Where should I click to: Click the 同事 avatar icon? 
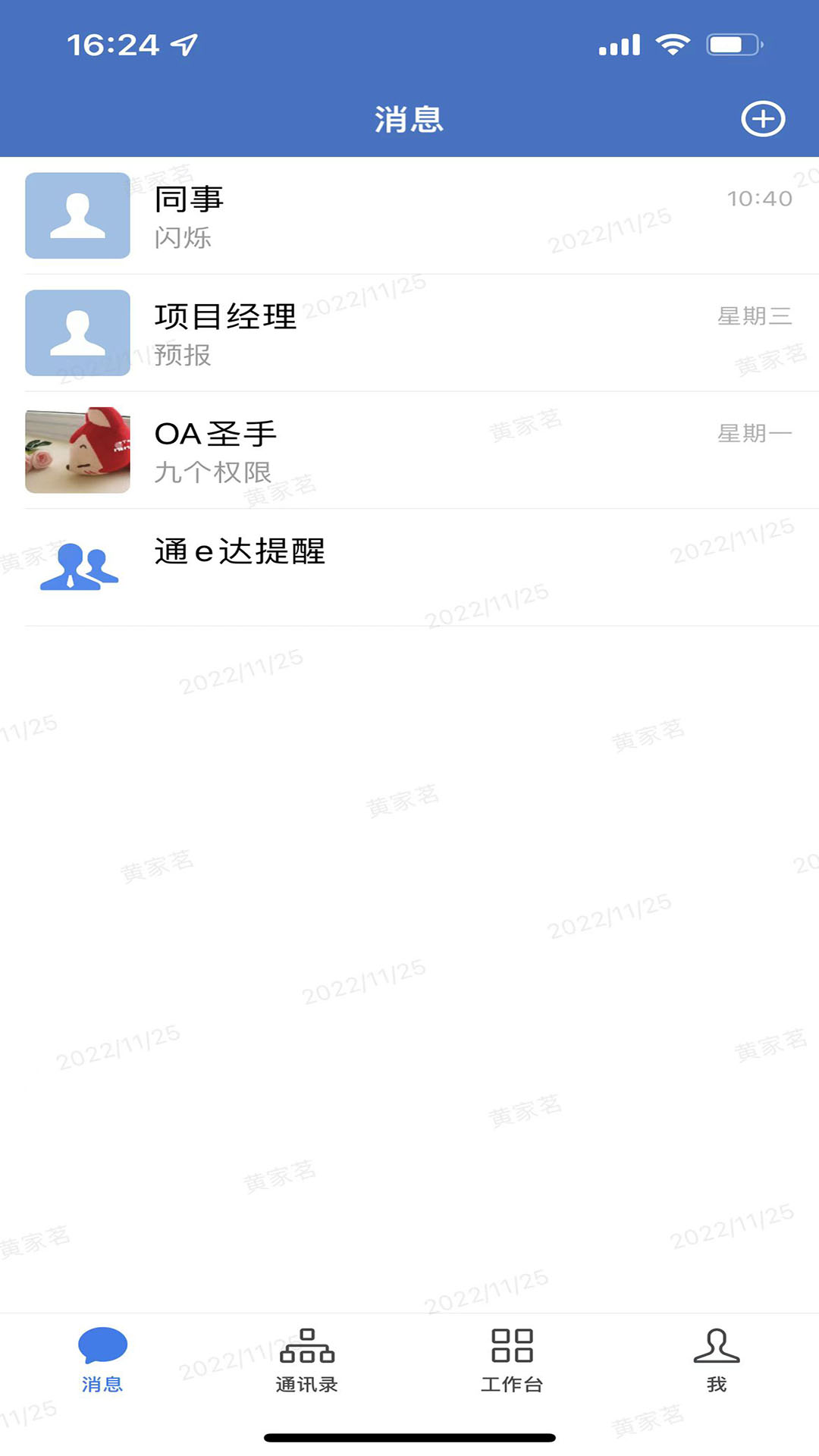[77, 216]
